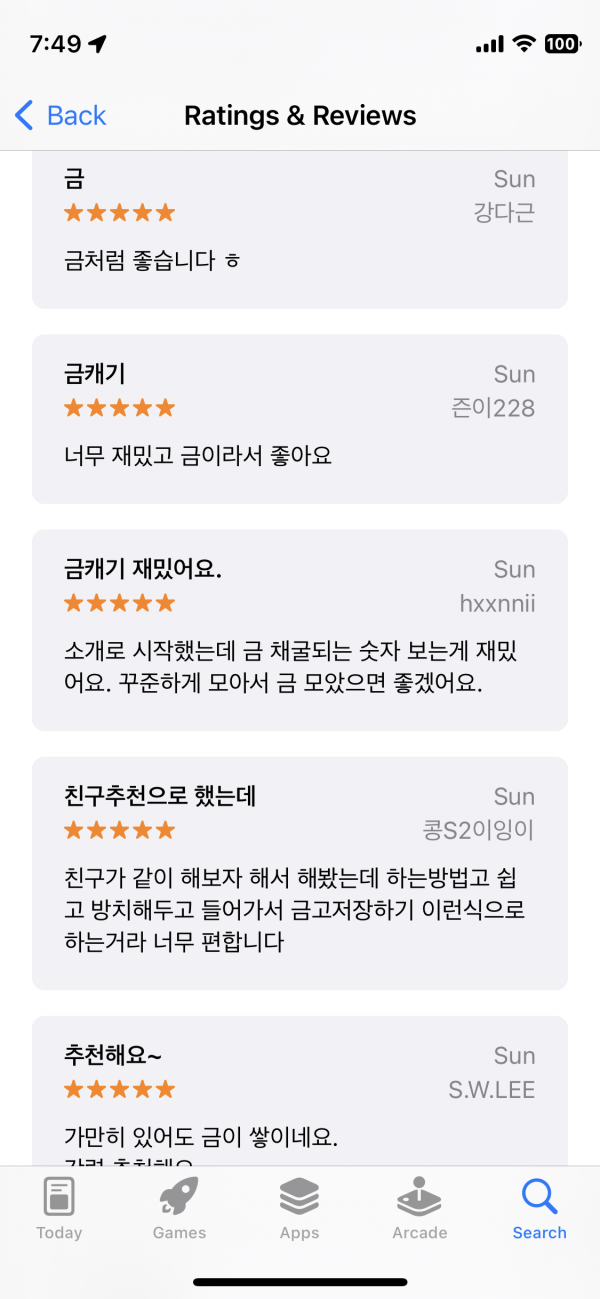
Task: Switch to the Today tab
Action: (59, 1208)
